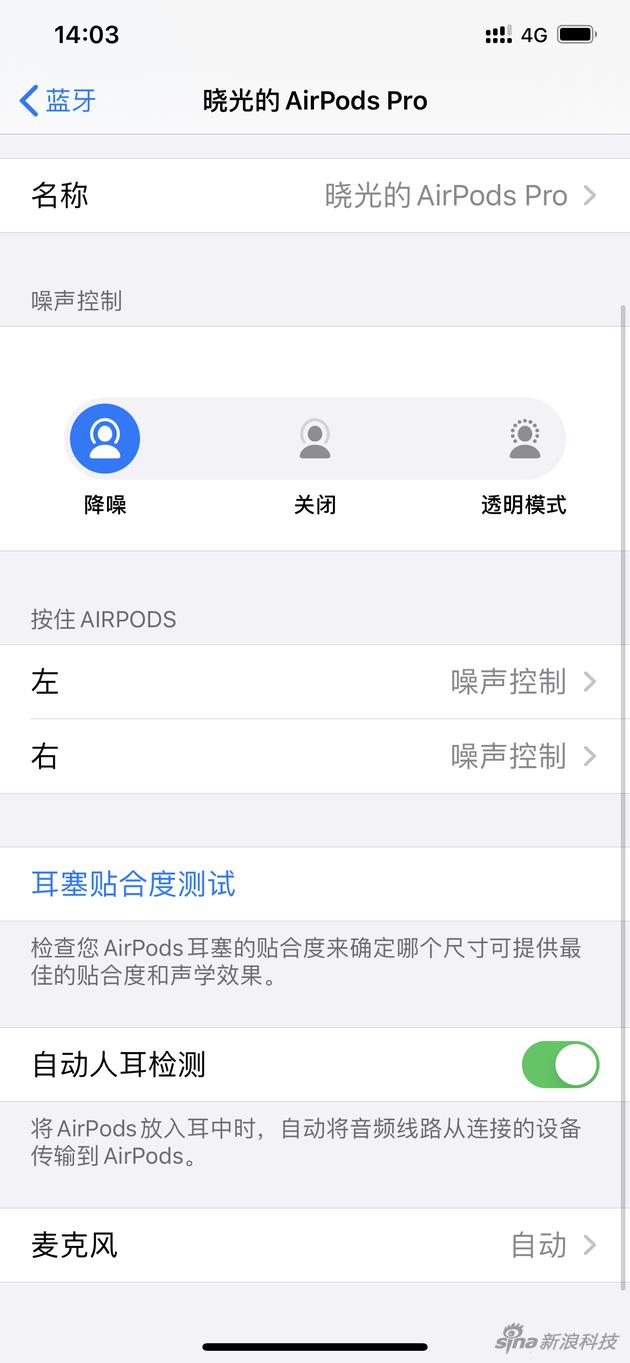This screenshot has height=1363, width=630.
Task: Open 麦克风 settings
Action: [315, 1245]
